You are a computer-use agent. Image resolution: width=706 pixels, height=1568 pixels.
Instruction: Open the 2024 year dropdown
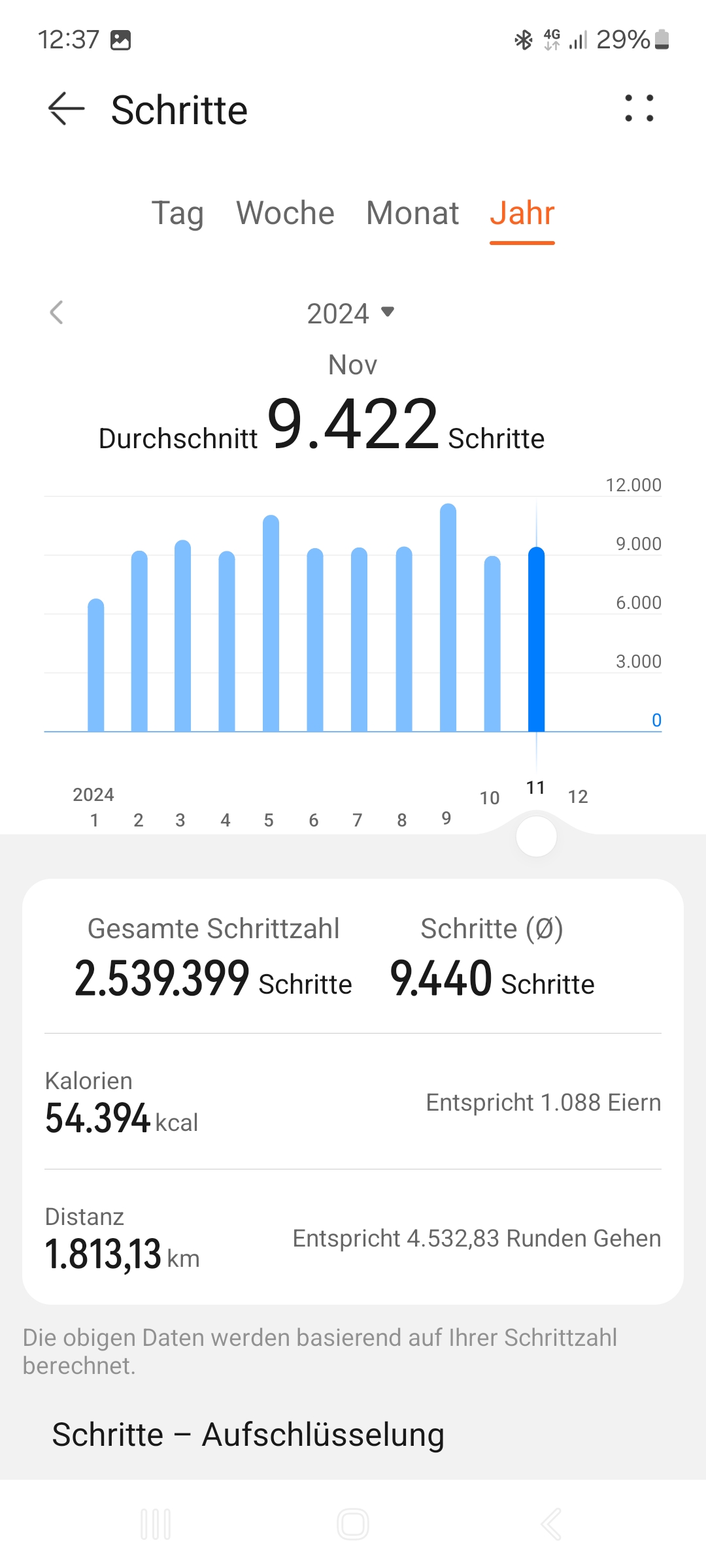tap(351, 313)
